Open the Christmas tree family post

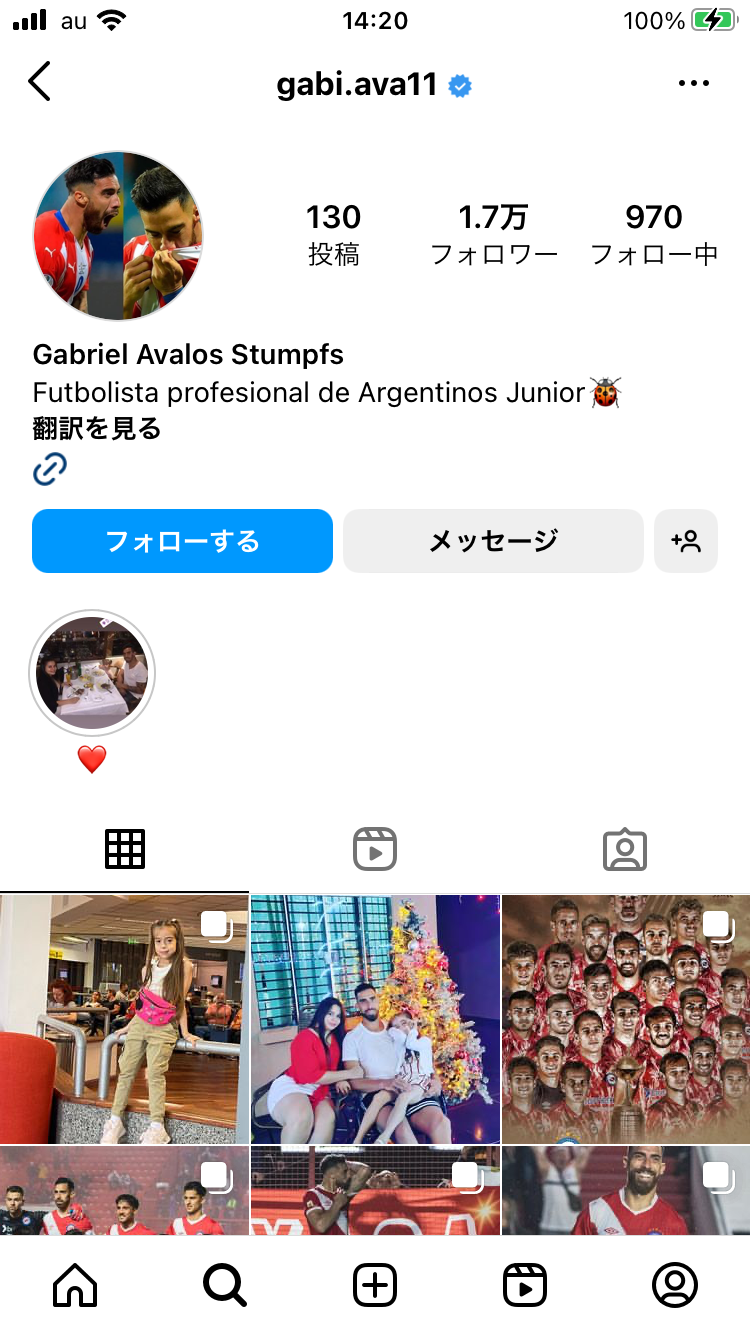(375, 1019)
